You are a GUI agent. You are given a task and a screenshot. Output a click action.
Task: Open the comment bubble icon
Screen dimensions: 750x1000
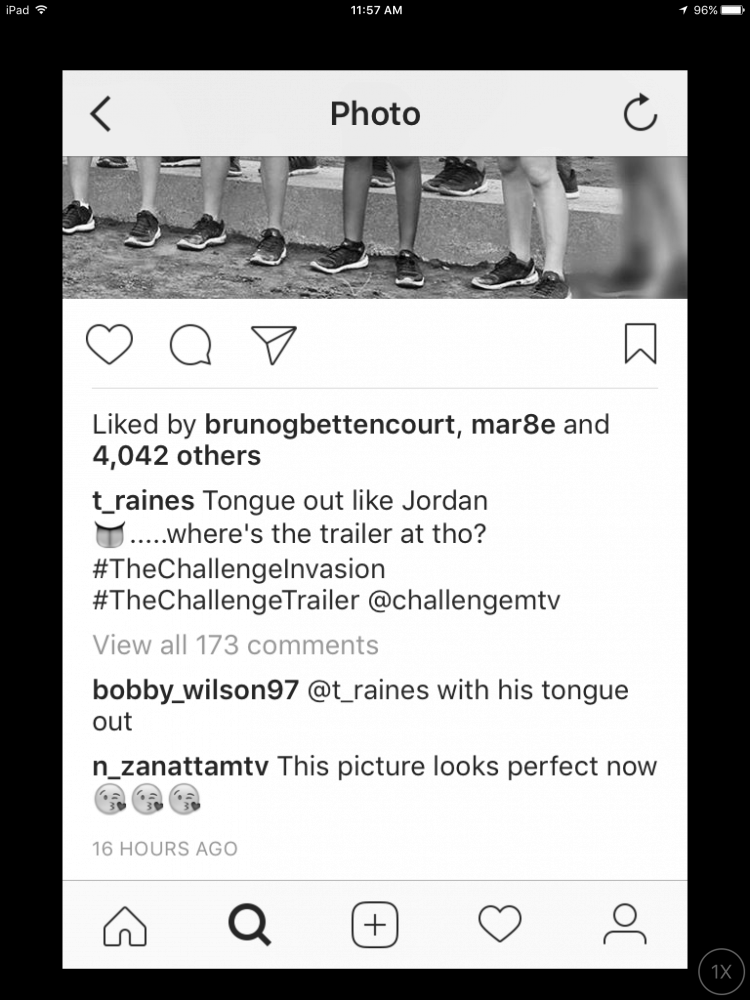[x=190, y=345]
